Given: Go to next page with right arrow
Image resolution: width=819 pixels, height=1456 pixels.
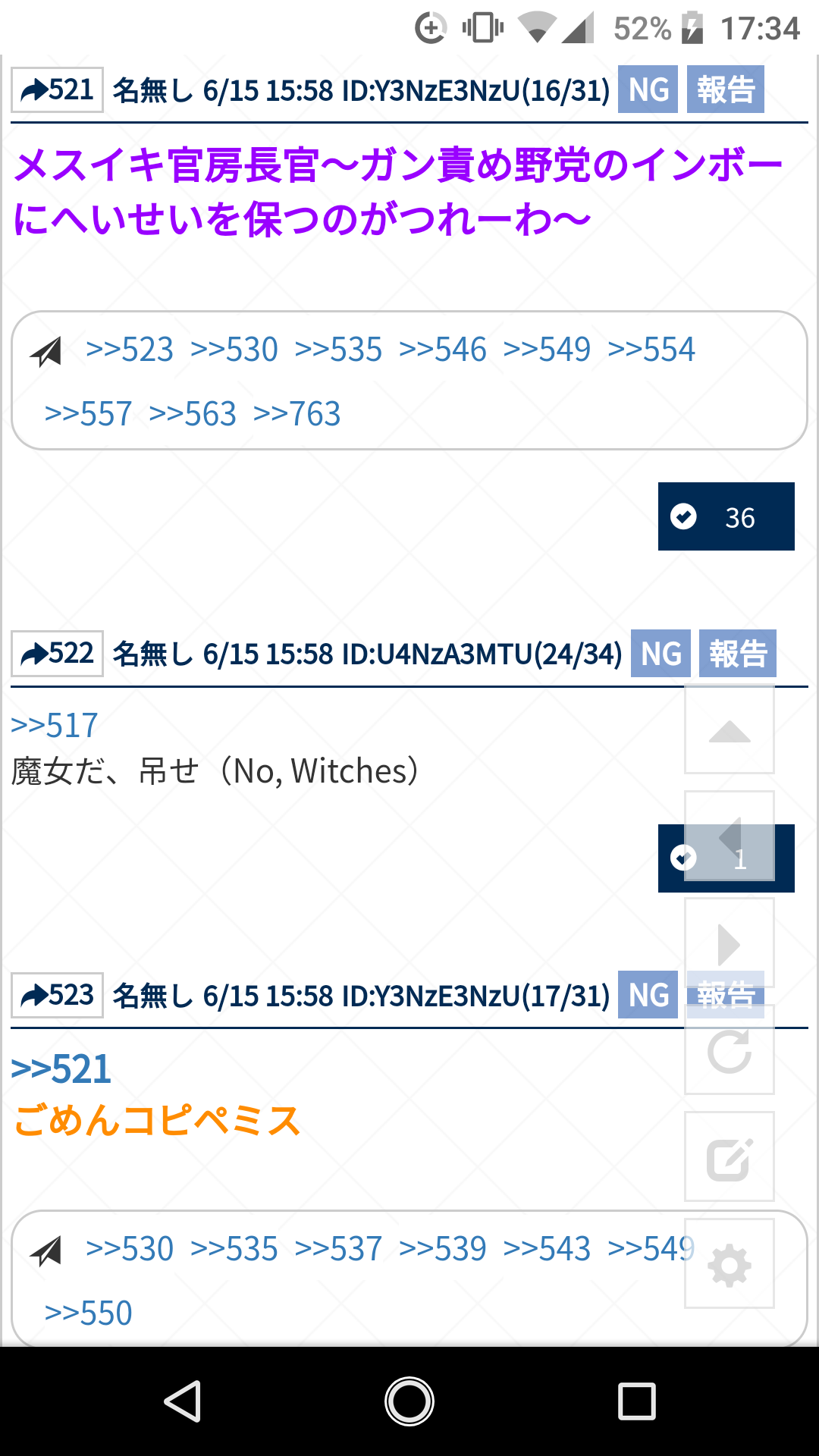Looking at the screenshot, I should click(x=729, y=944).
